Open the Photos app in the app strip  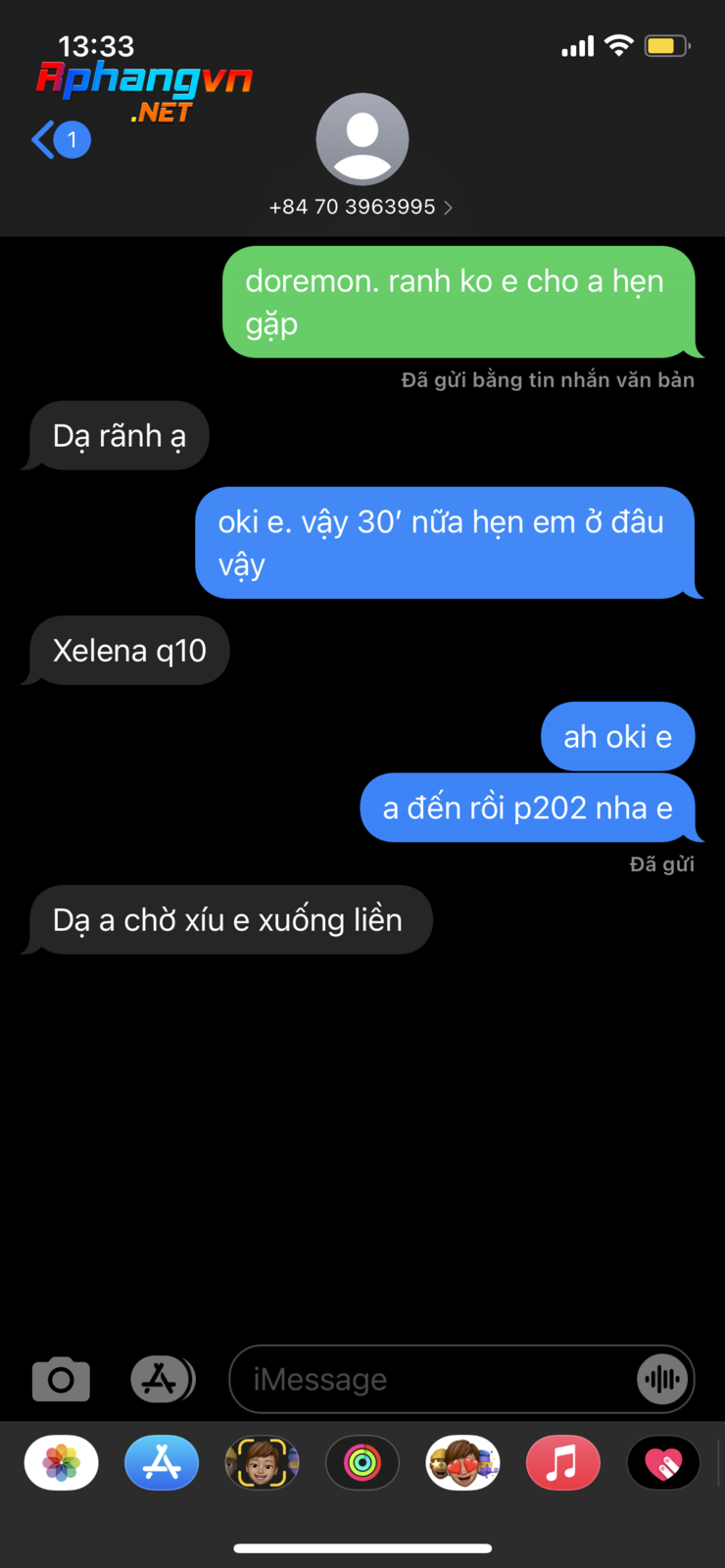pos(62,1463)
